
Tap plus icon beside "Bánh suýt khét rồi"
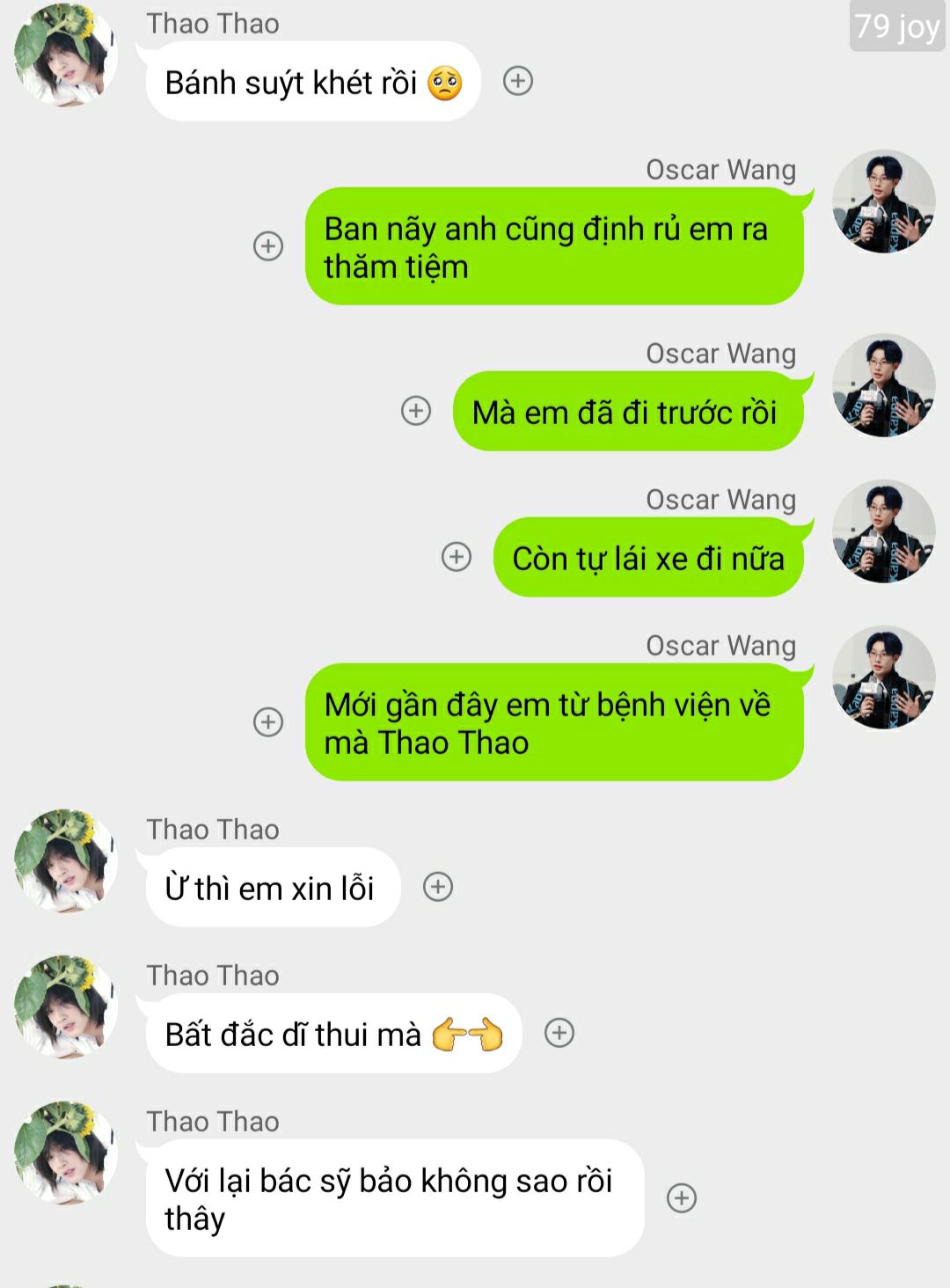518,82
